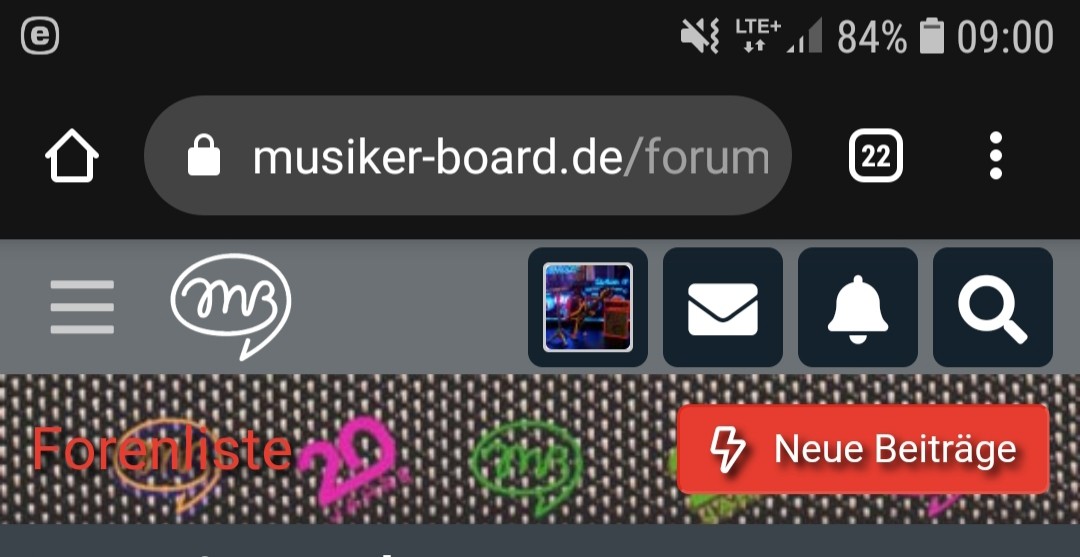Screen dimensions: 1080x557
Task: Go to the browser home page
Action: [72, 157]
